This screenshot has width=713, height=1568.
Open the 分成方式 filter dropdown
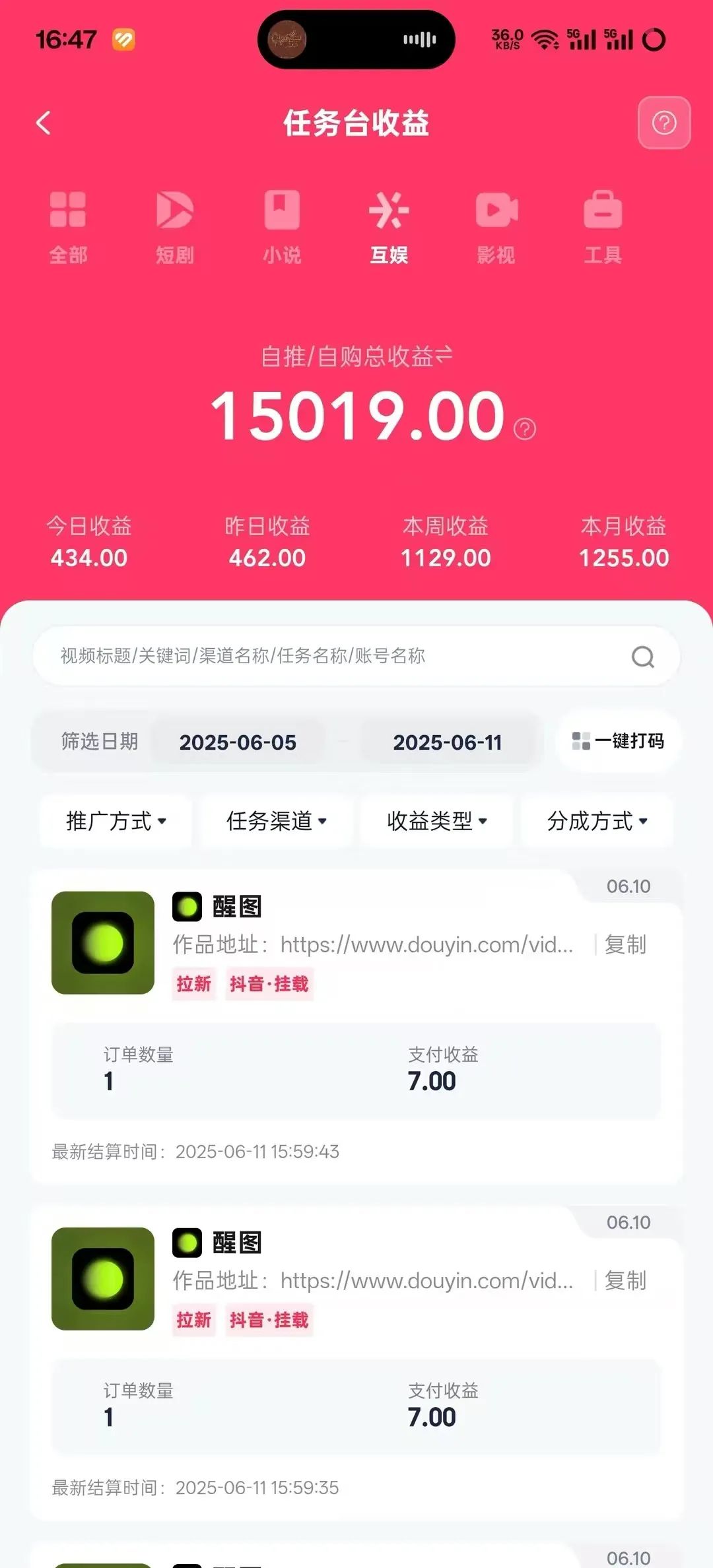coord(597,821)
